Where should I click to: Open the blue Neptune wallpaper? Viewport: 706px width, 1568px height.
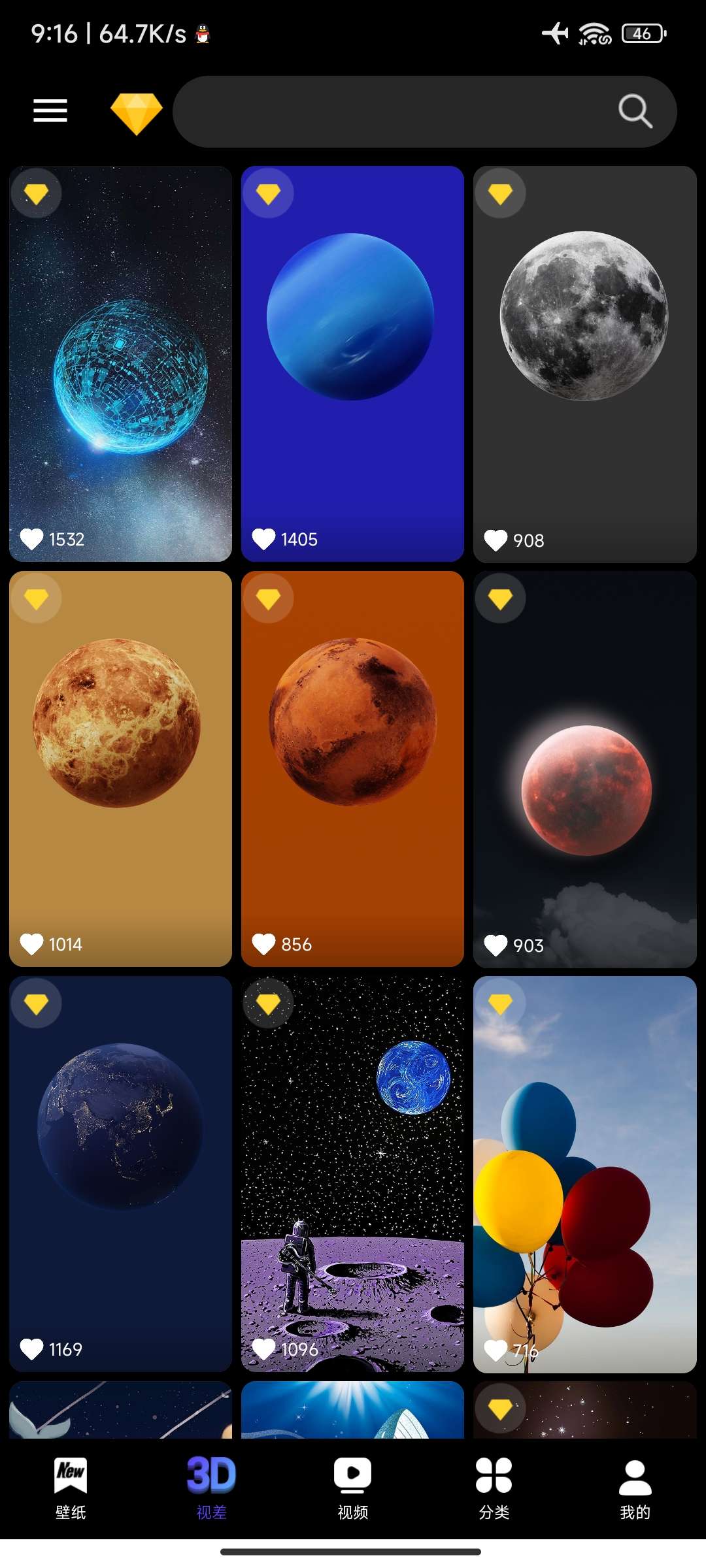coord(352,363)
